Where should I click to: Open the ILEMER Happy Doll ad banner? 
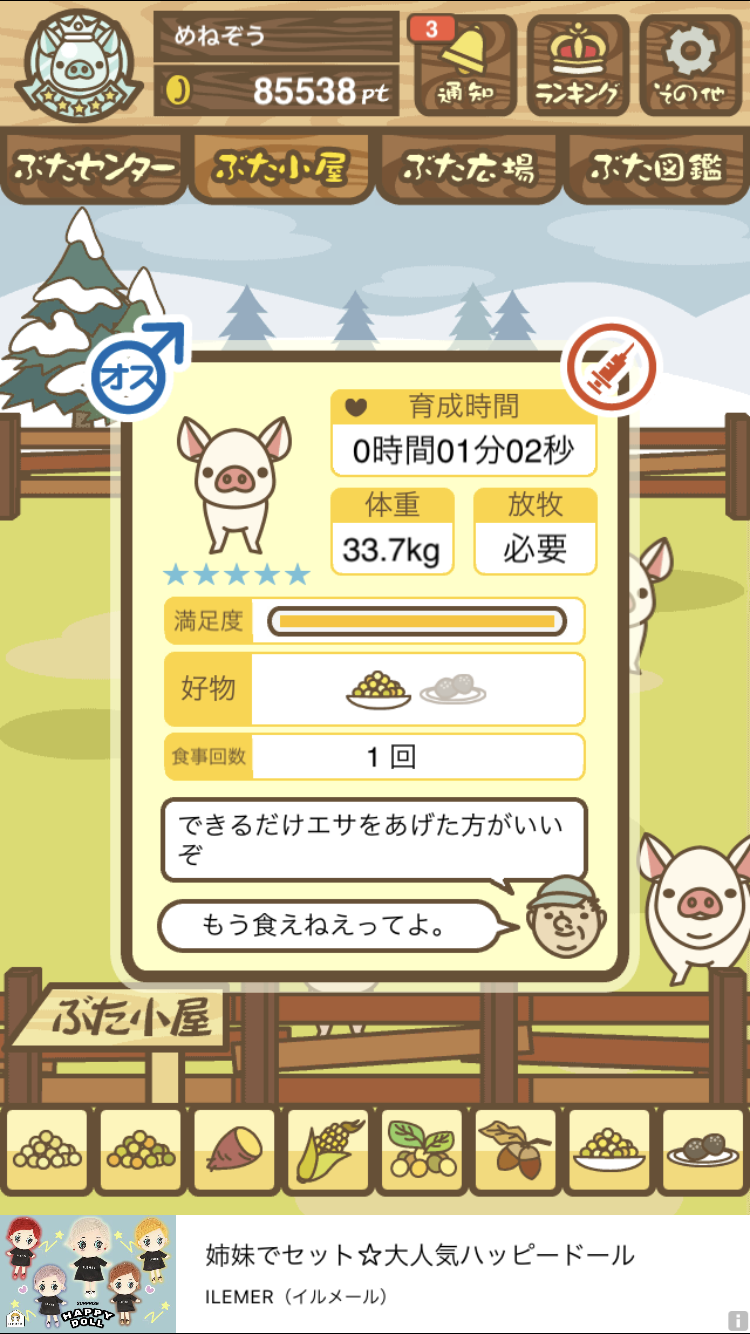pyautogui.click(x=375, y=1274)
